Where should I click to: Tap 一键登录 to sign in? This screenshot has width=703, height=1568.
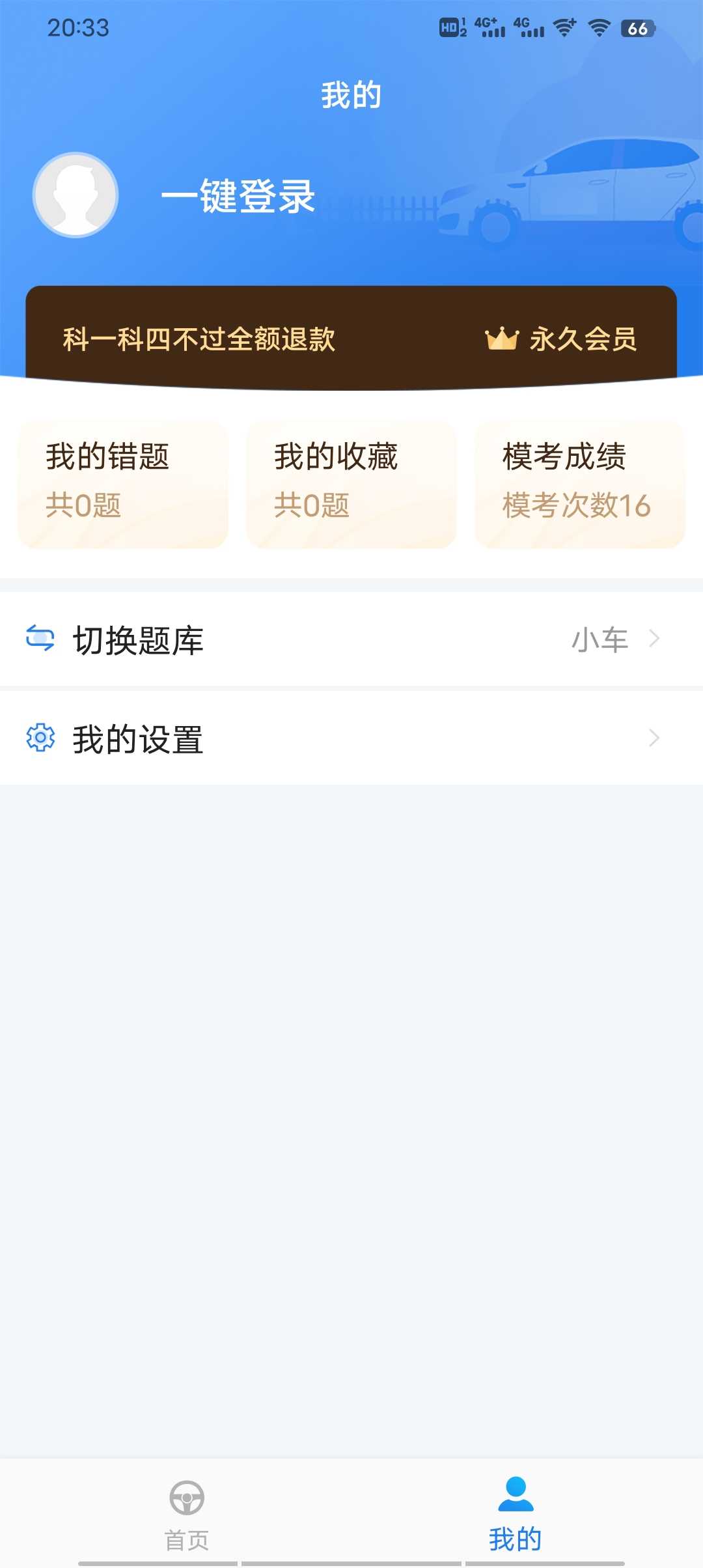pyautogui.click(x=238, y=196)
